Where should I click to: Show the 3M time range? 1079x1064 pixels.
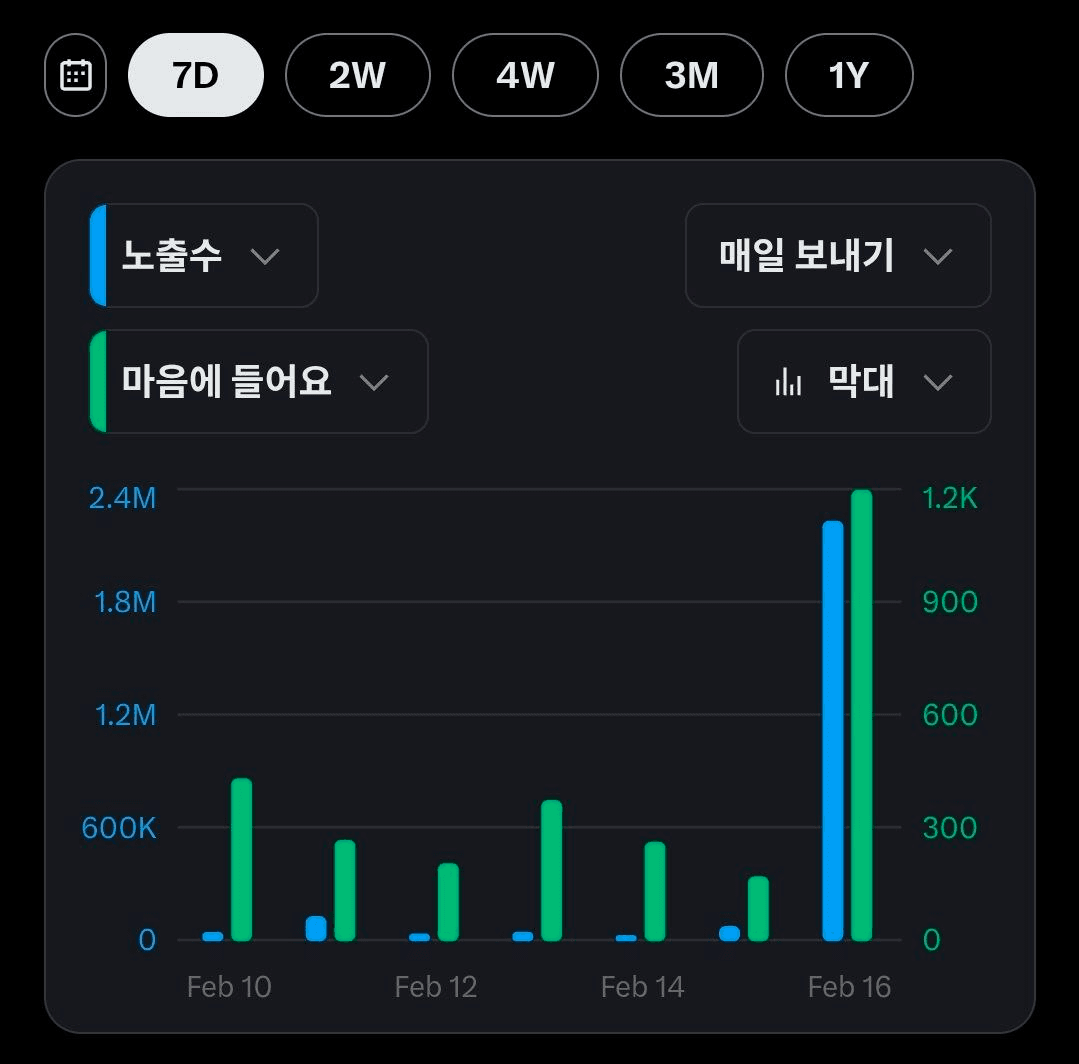pos(692,75)
